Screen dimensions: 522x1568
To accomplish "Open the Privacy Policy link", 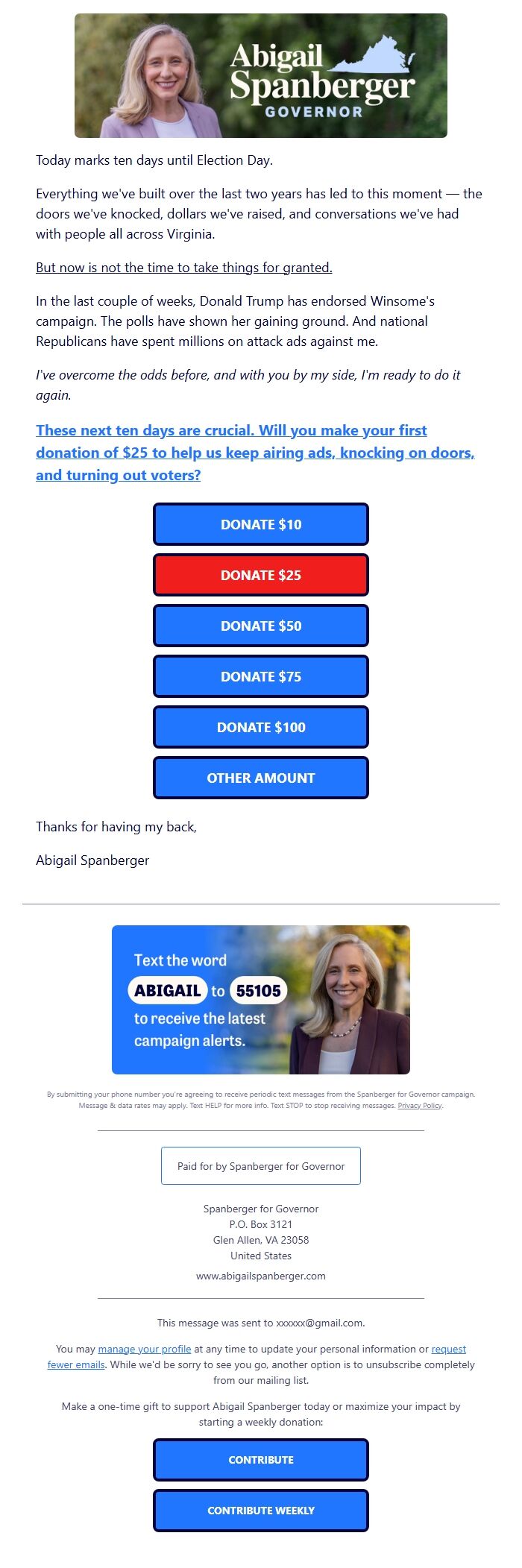I will coord(420,1105).
